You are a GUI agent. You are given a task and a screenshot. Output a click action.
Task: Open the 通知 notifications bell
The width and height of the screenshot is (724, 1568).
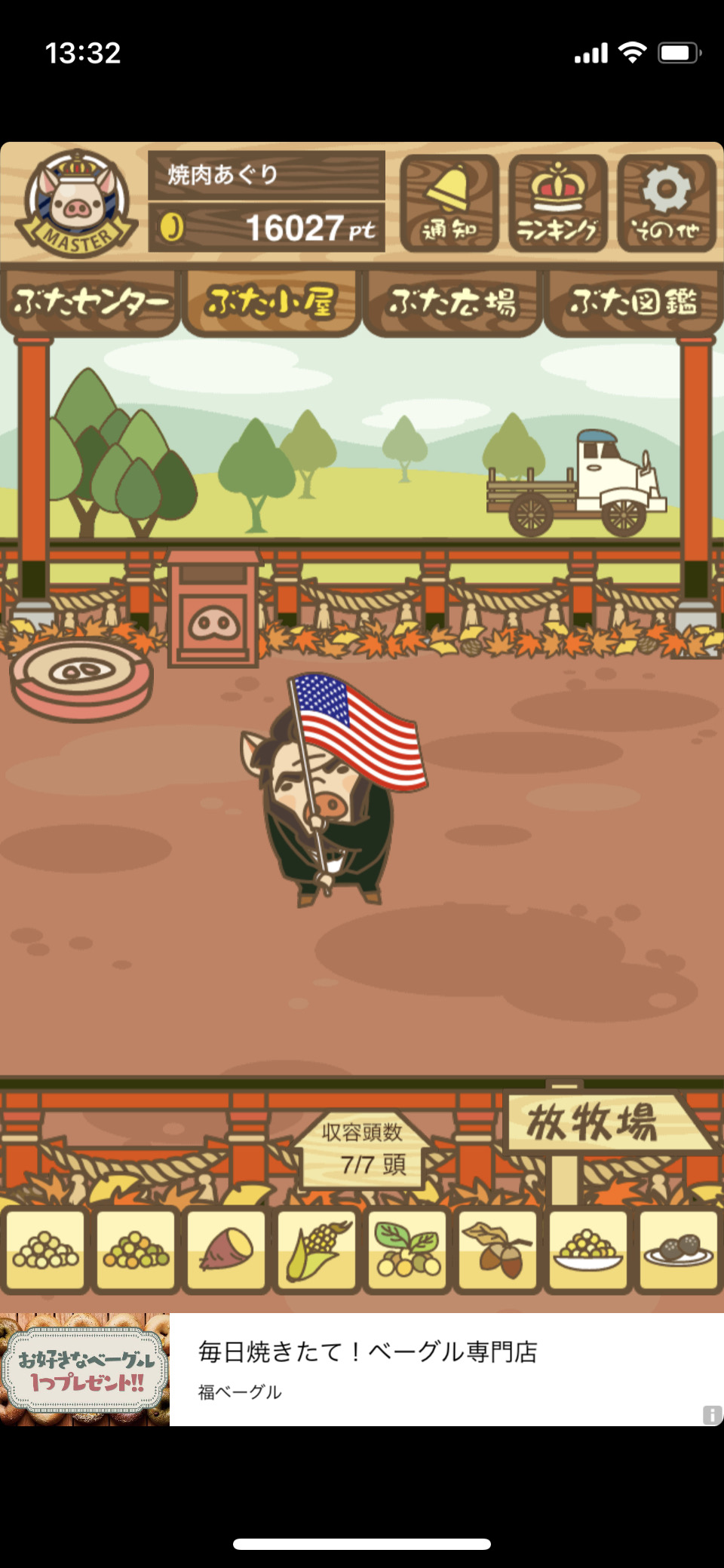click(449, 204)
